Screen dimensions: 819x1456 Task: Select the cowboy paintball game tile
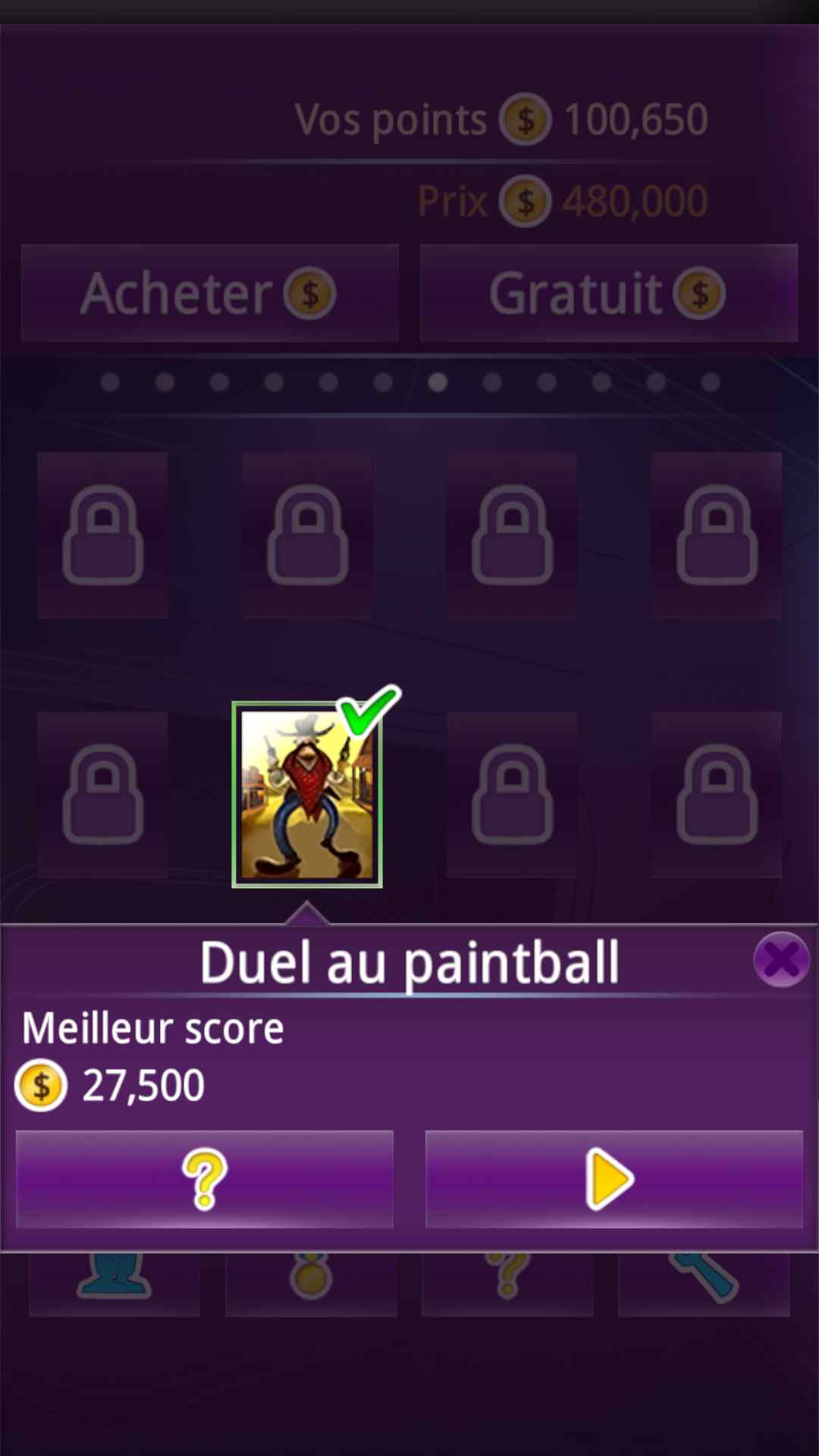point(307,795)
